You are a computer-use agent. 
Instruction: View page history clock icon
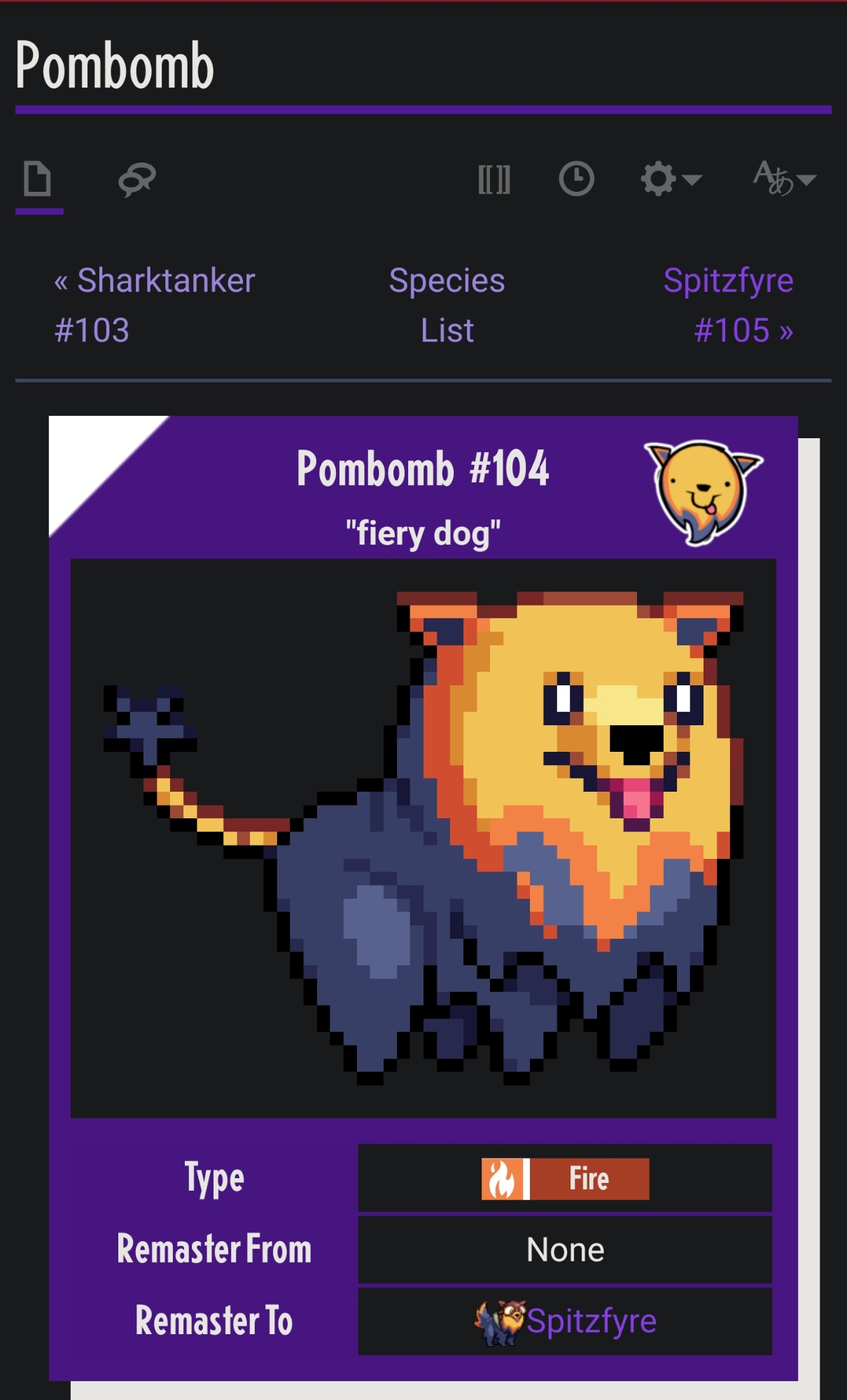click(576, 179)
